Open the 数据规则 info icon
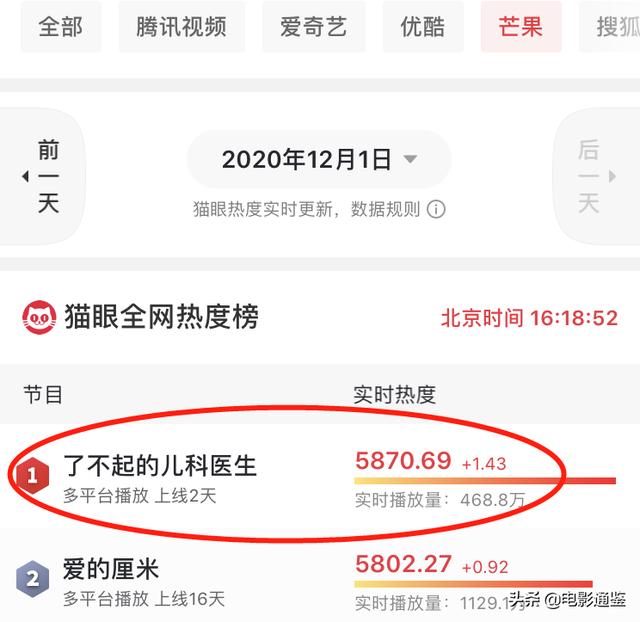The height and width of the screenshot is (622, 640). (436, 209)
